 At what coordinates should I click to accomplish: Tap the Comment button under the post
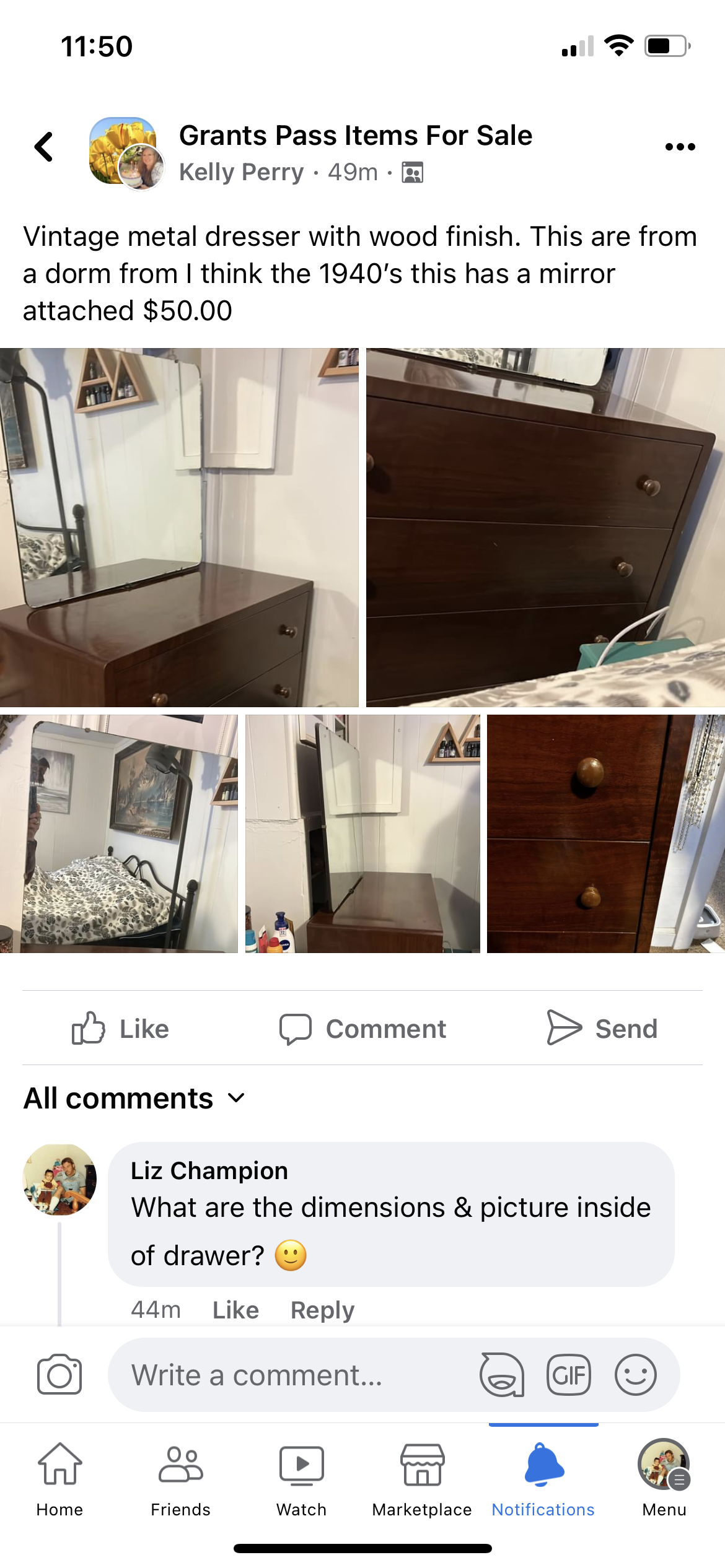(x=362, y=1029)
